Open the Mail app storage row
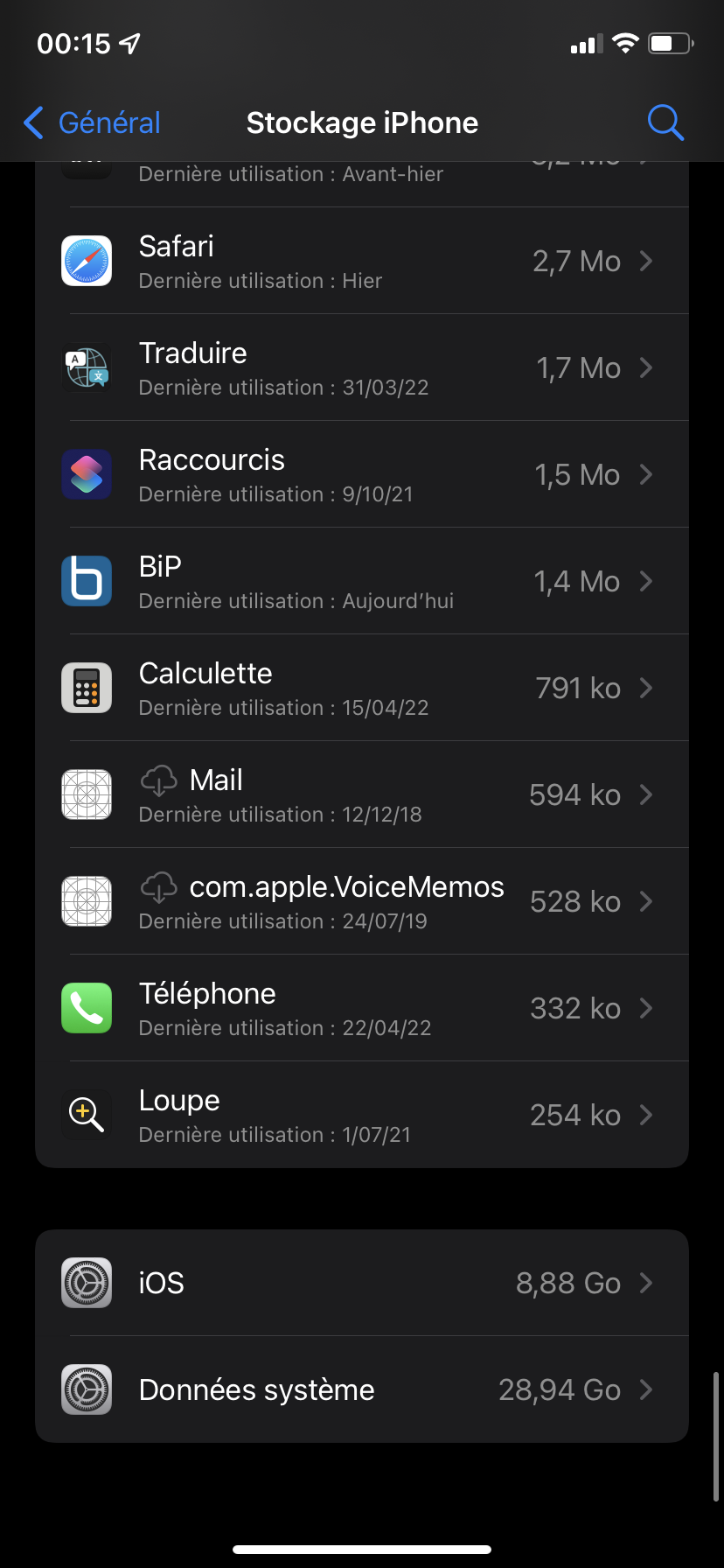Image resolution: width=724 pixels, height=1568 pixels. pyautogui.click(x=362, y=794)
